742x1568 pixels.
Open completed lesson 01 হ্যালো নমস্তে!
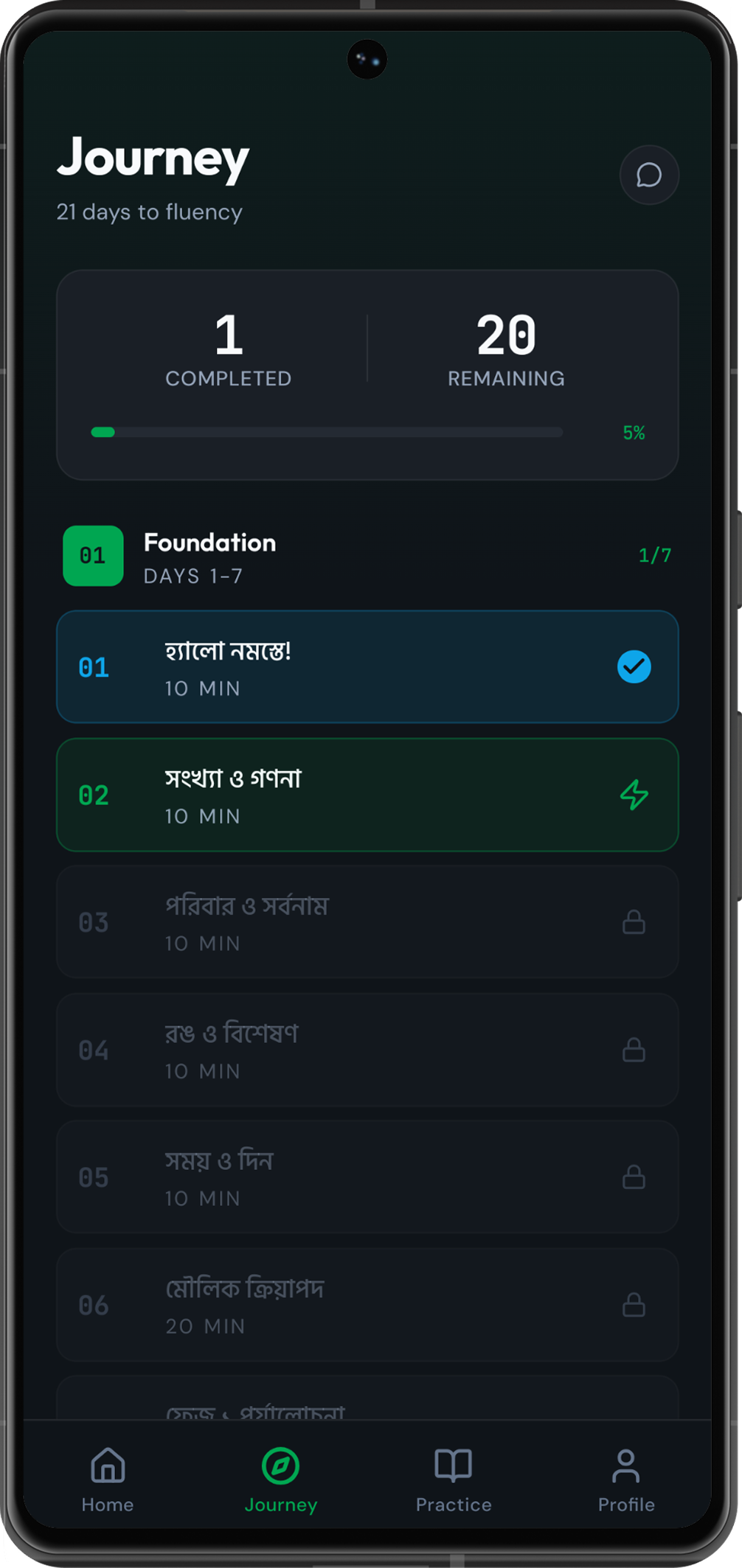click(x=367, y=666)
